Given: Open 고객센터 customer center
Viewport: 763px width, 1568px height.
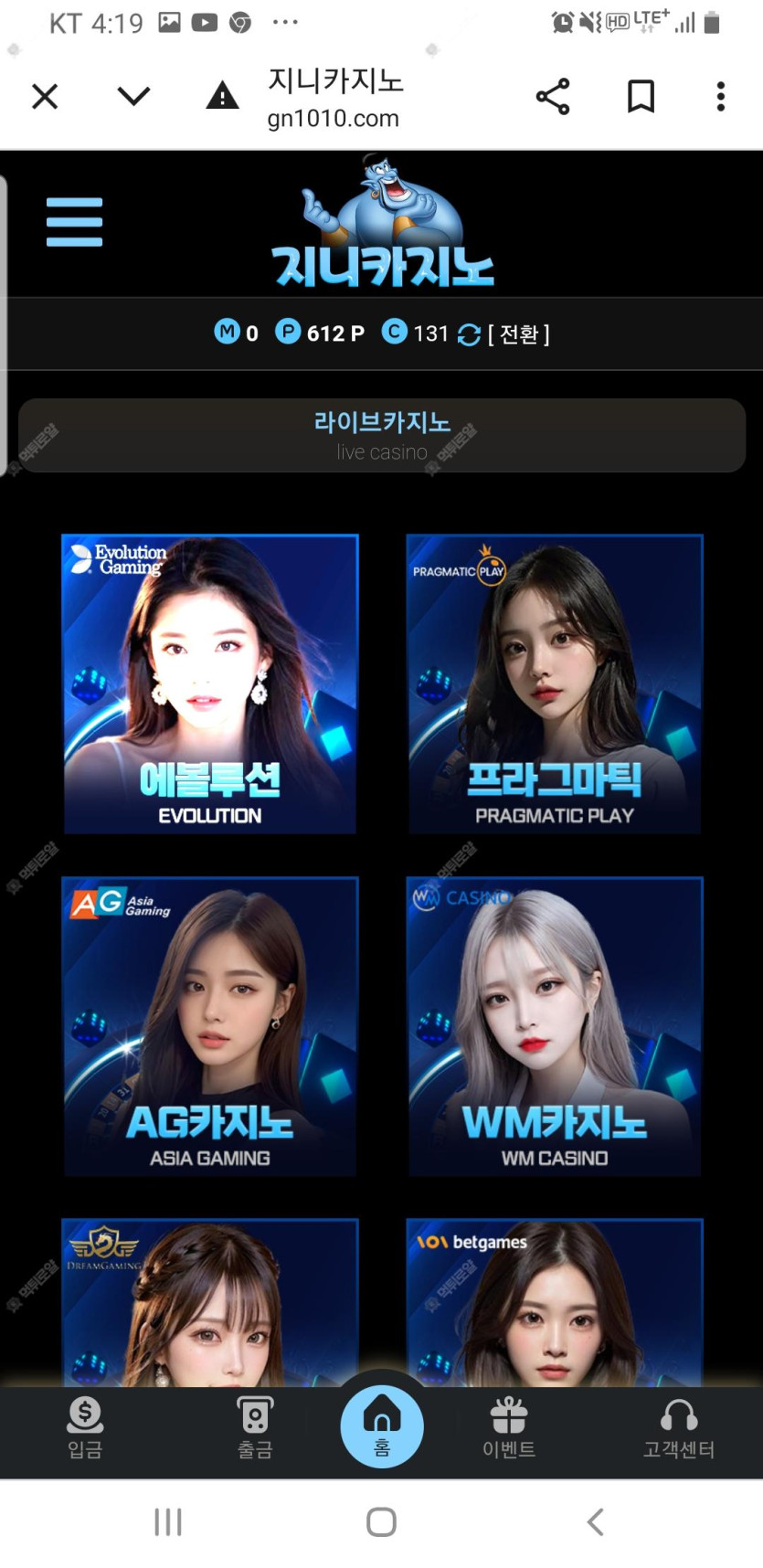Looking at the screenshot, I should point(679,1427).
